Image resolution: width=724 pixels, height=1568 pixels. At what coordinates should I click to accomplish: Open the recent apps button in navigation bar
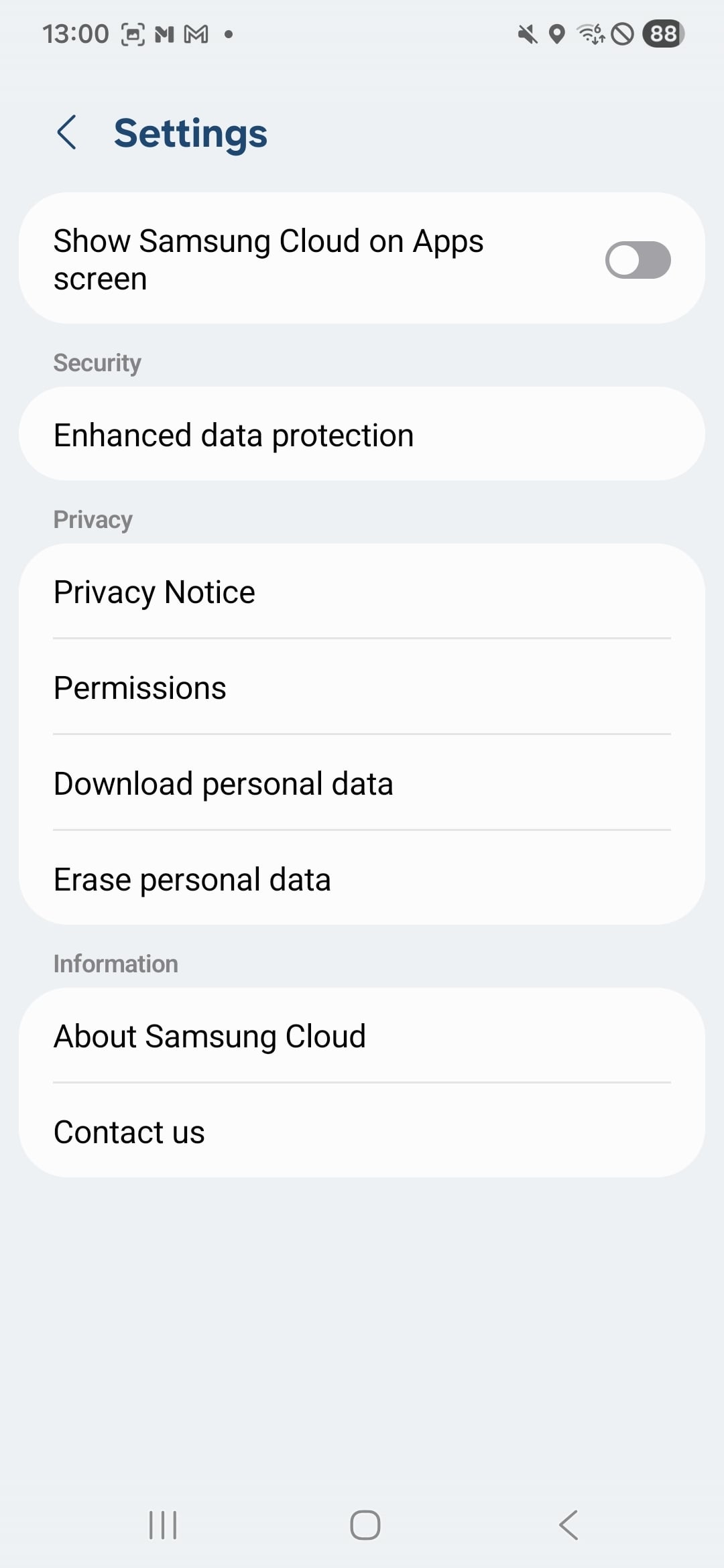[x=163, y=1526]
